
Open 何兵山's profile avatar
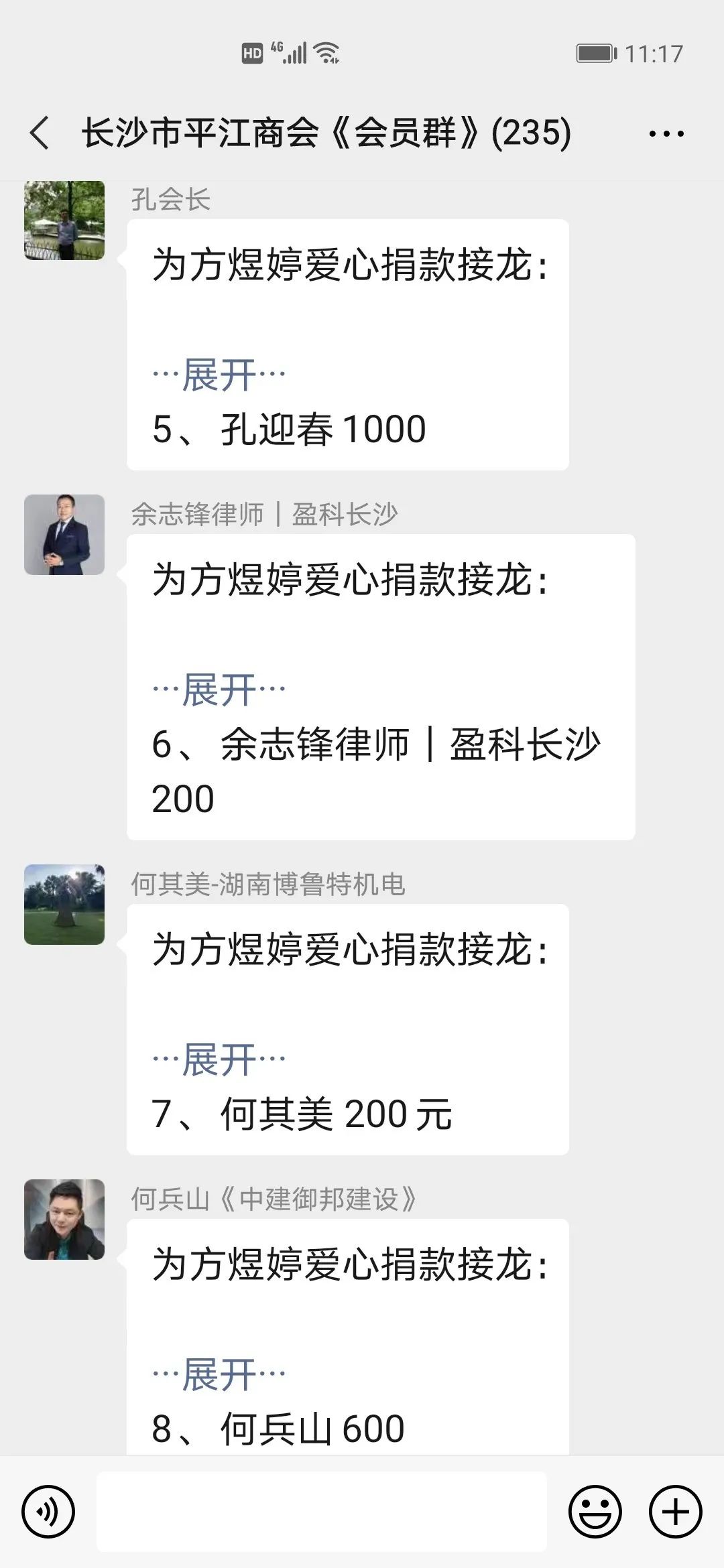coord(64,1220)
